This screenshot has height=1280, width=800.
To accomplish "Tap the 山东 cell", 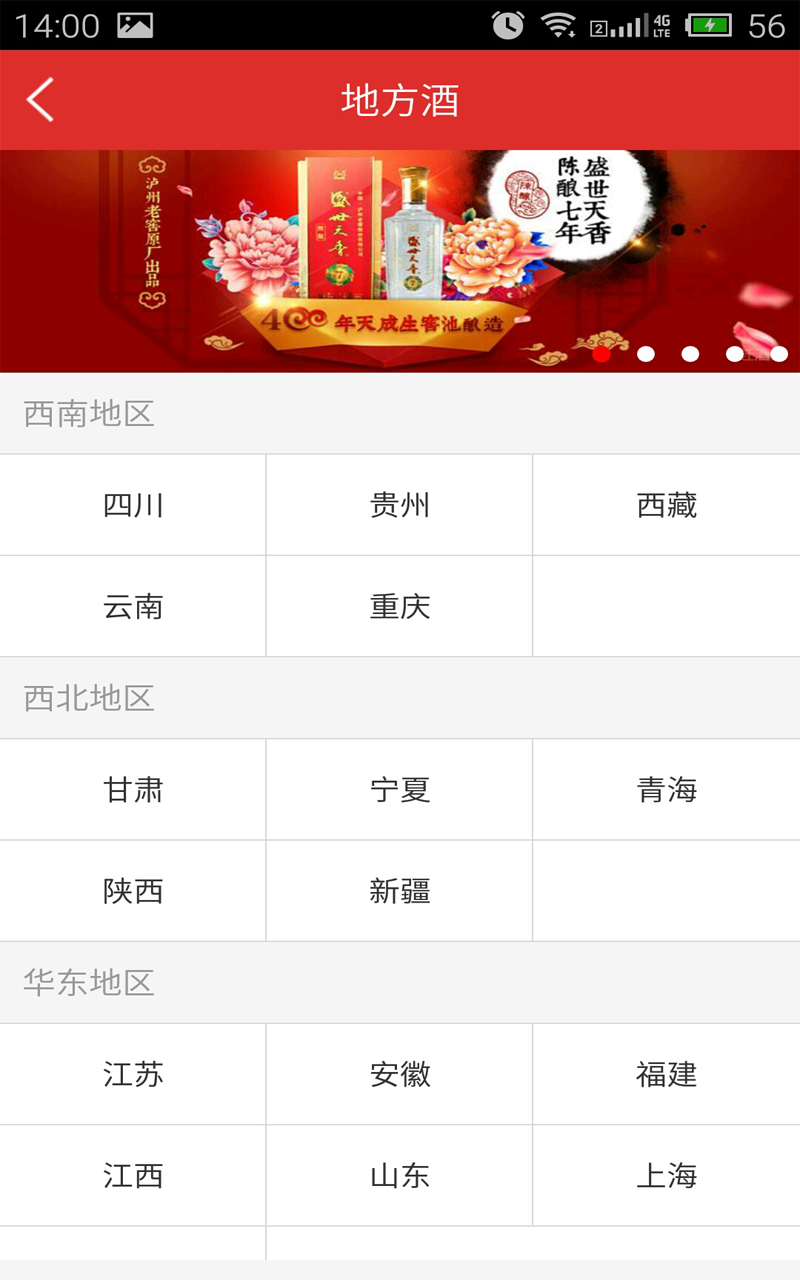I will point(400,1175).
